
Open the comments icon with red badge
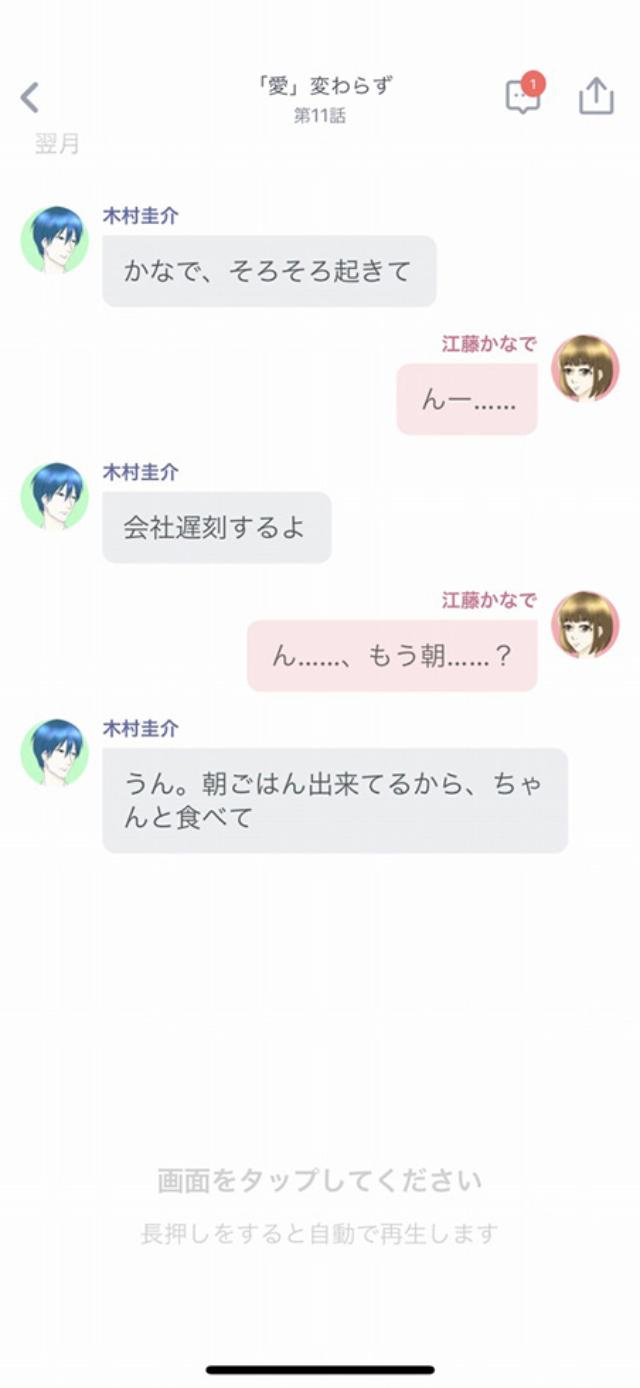point(522,97)
